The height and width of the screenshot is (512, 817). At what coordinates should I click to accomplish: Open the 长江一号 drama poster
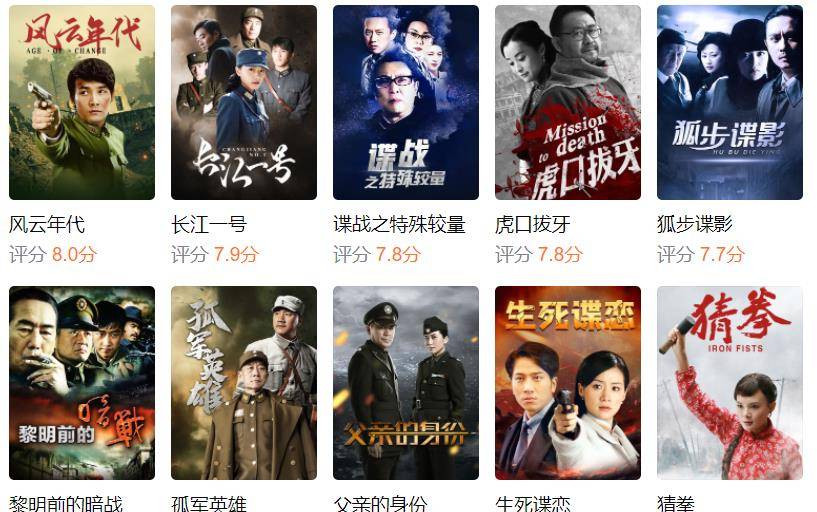pos(244,102)
